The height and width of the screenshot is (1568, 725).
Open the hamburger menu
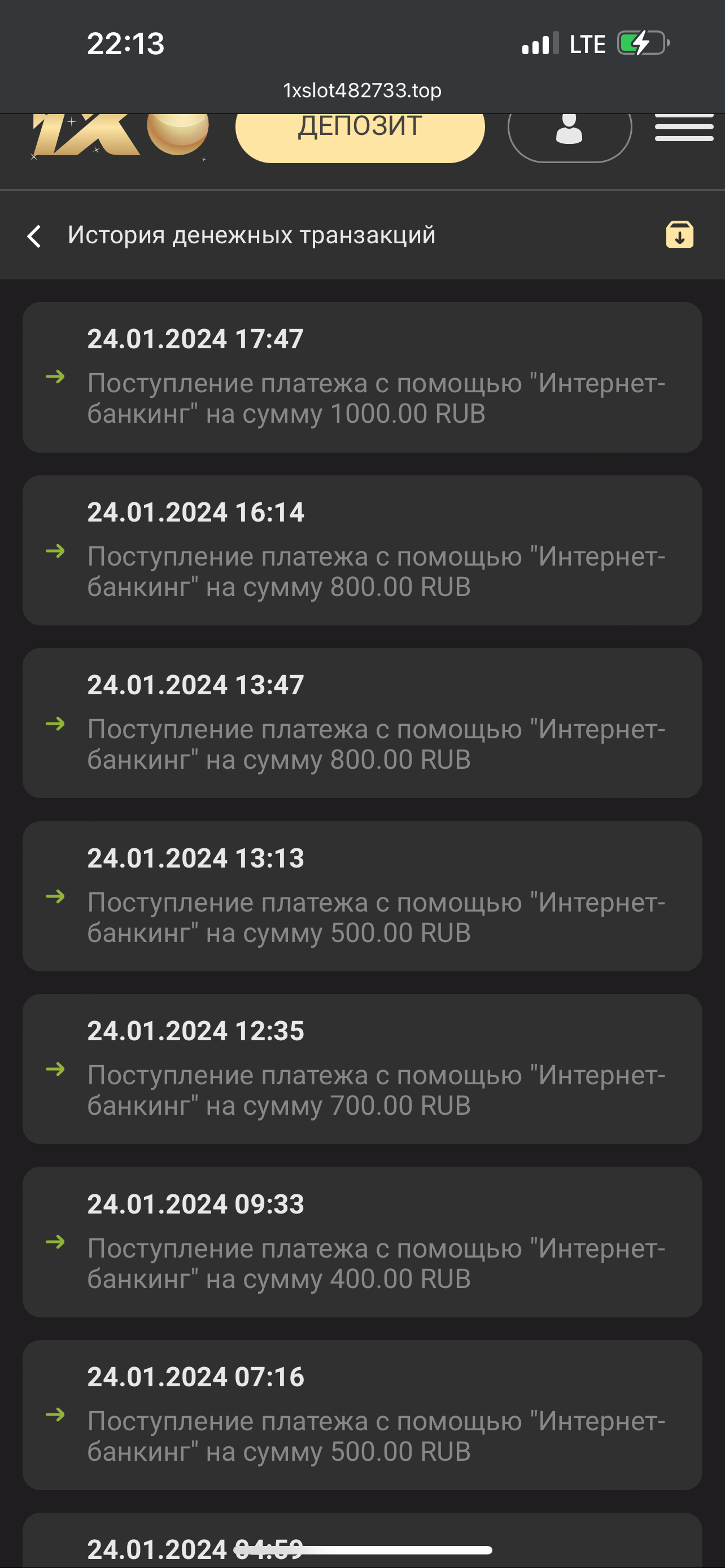click(684, 128)
